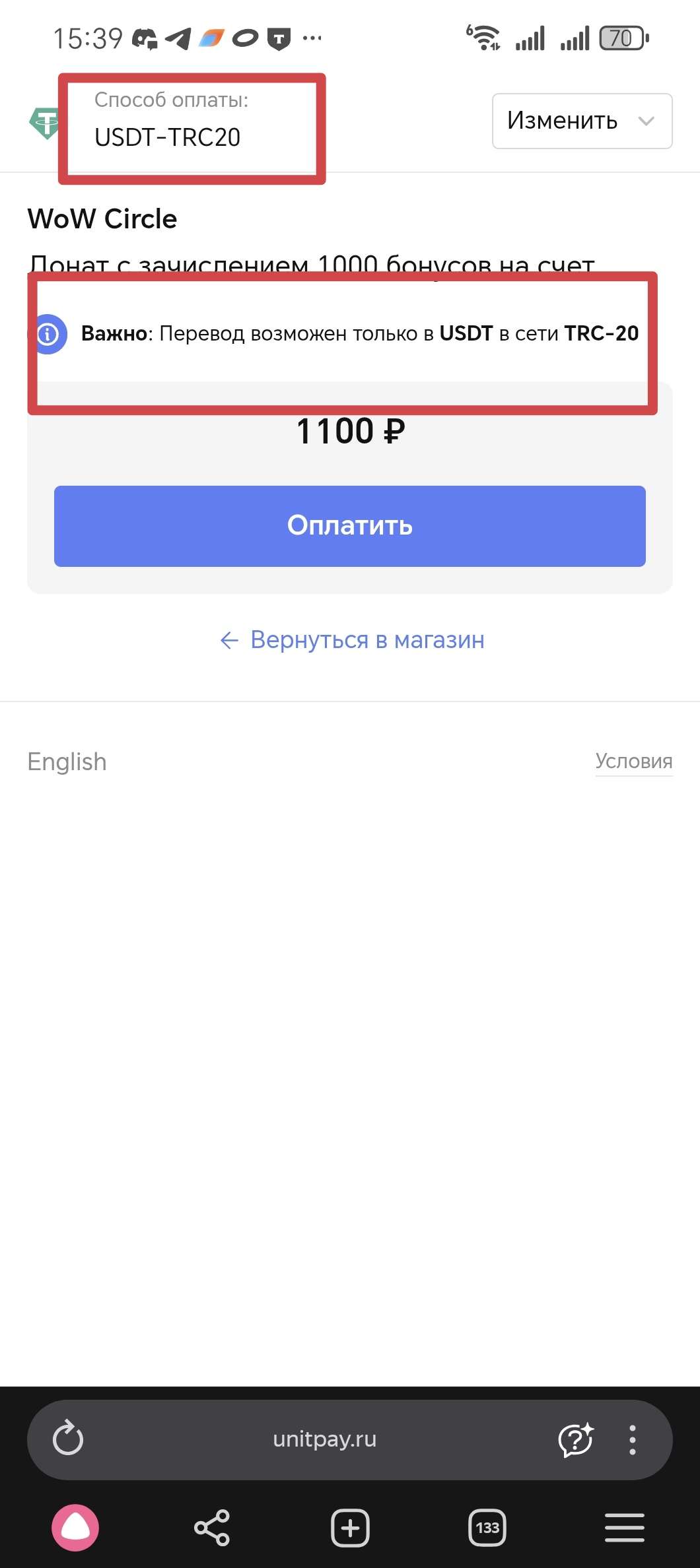Screen dimensions: 700x1568
Task: Tap the blue Оплатить button
Action: (349, 526)
